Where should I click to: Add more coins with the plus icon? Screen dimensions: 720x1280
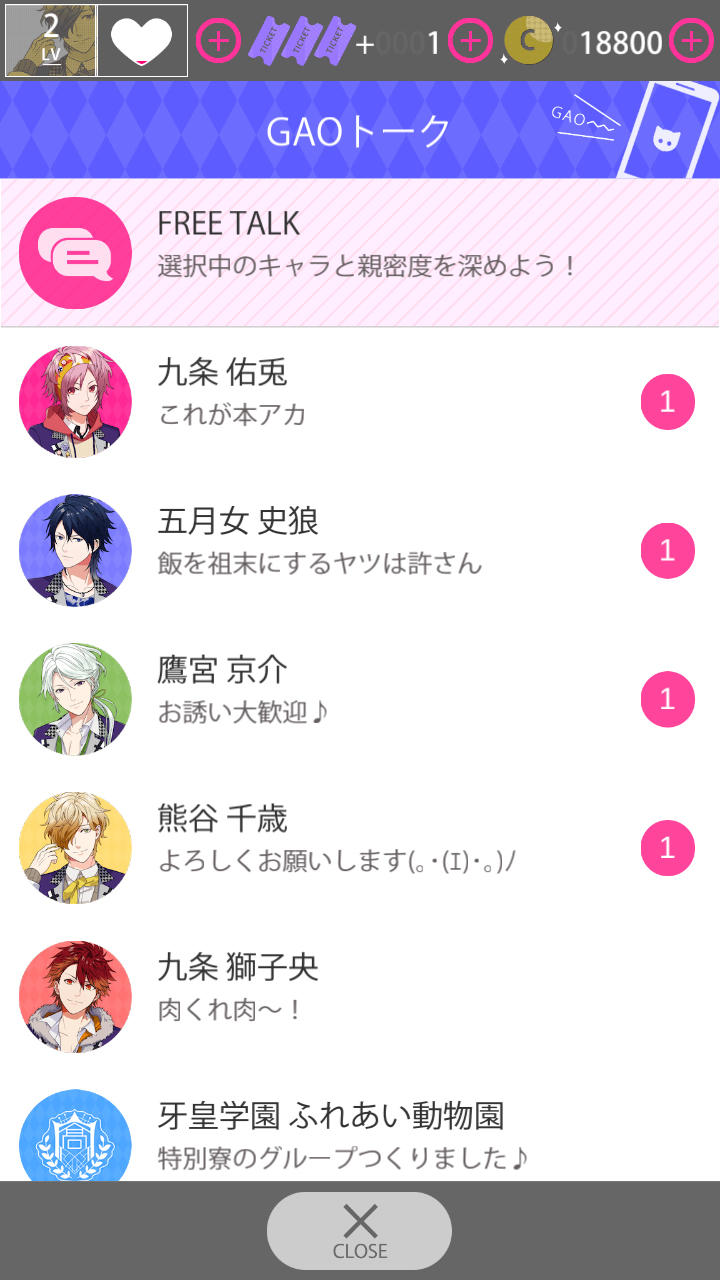tap(691, 41)
